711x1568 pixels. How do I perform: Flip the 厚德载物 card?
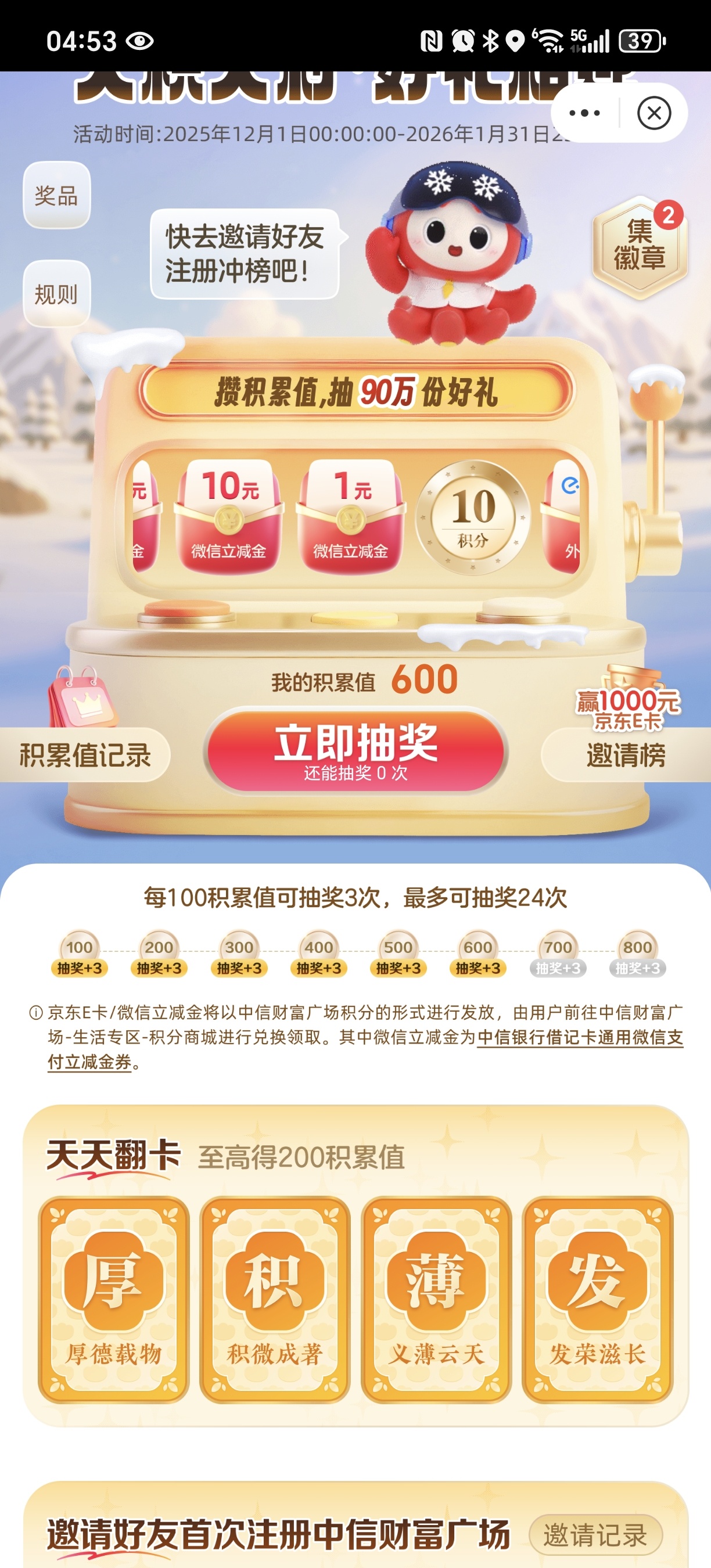114,1299
